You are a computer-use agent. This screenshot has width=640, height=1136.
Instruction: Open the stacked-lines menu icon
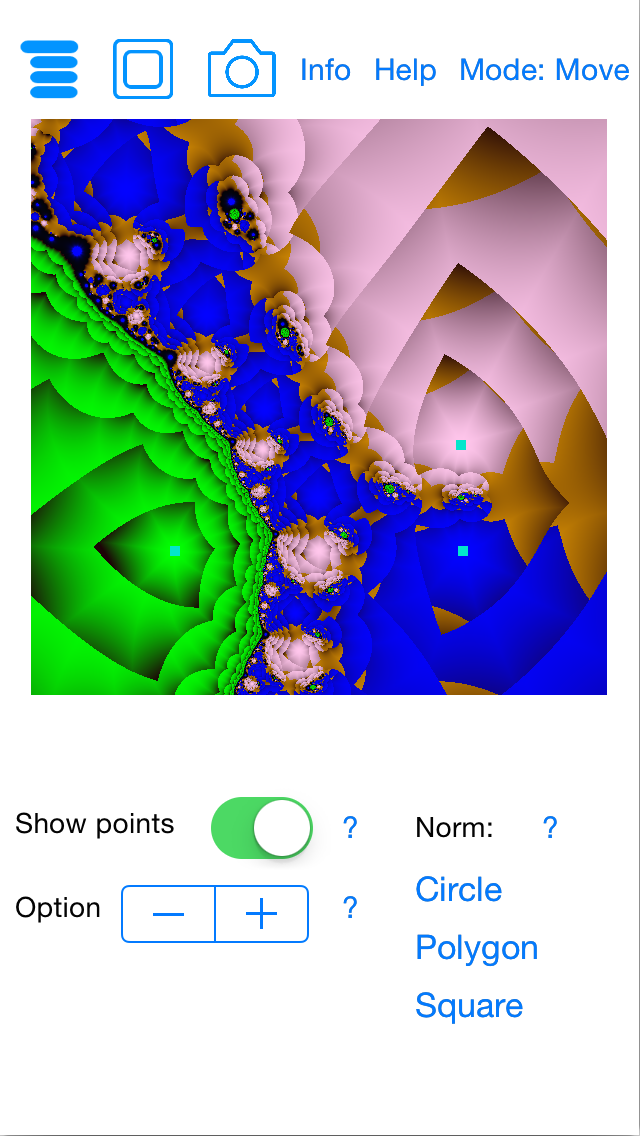coord(49,69)
